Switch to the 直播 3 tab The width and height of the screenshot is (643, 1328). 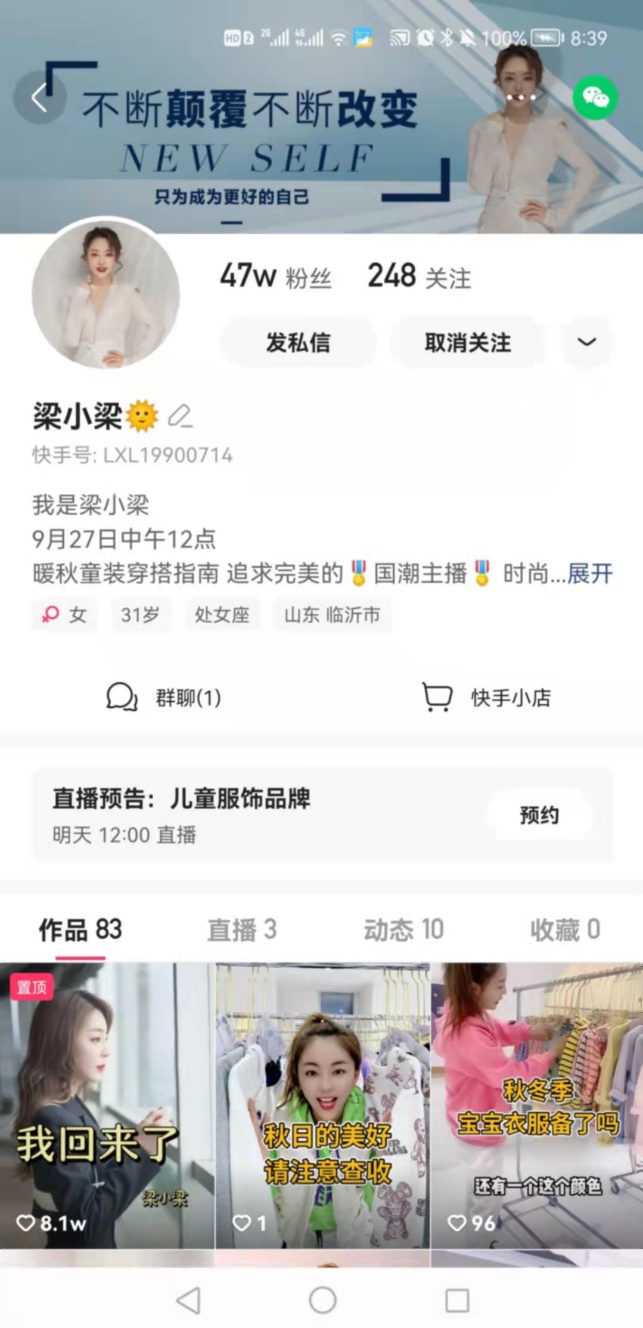tap(241, 929)
